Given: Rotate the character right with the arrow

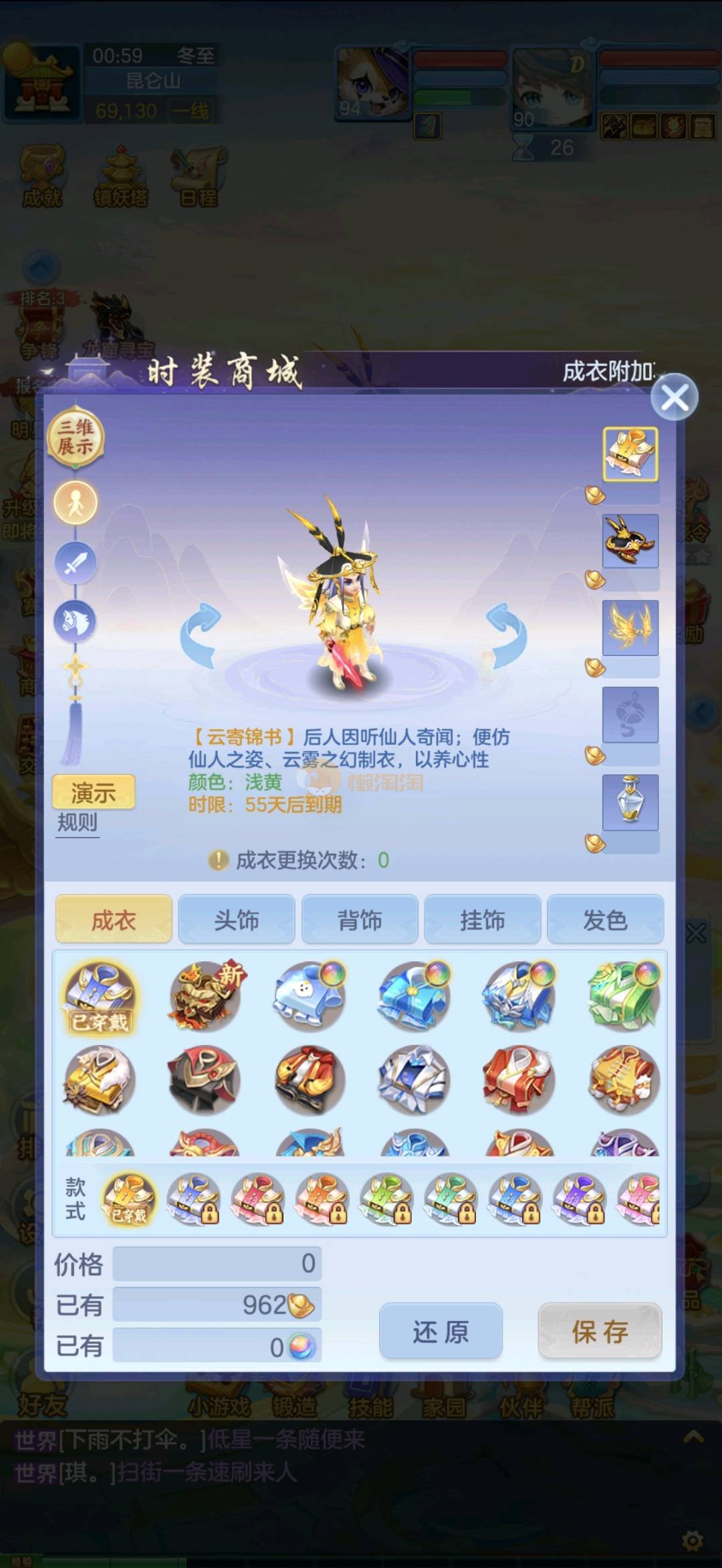Looking at the screenshot, I should [x=507, y=635].
